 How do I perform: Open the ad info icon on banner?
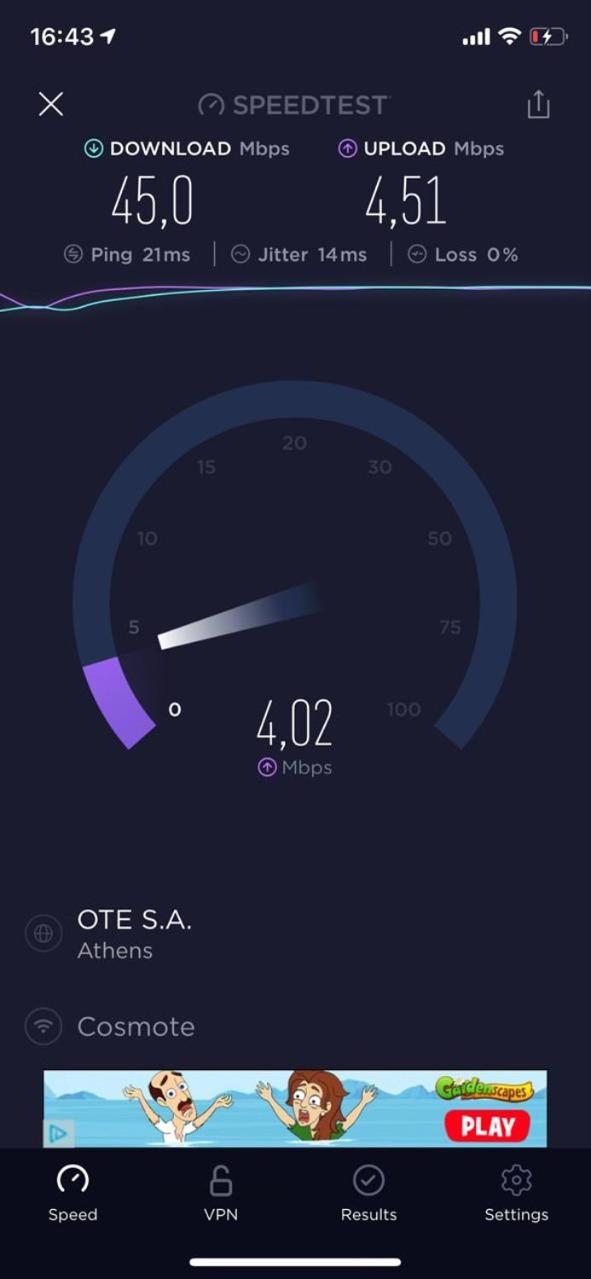tap(59, 1133)
